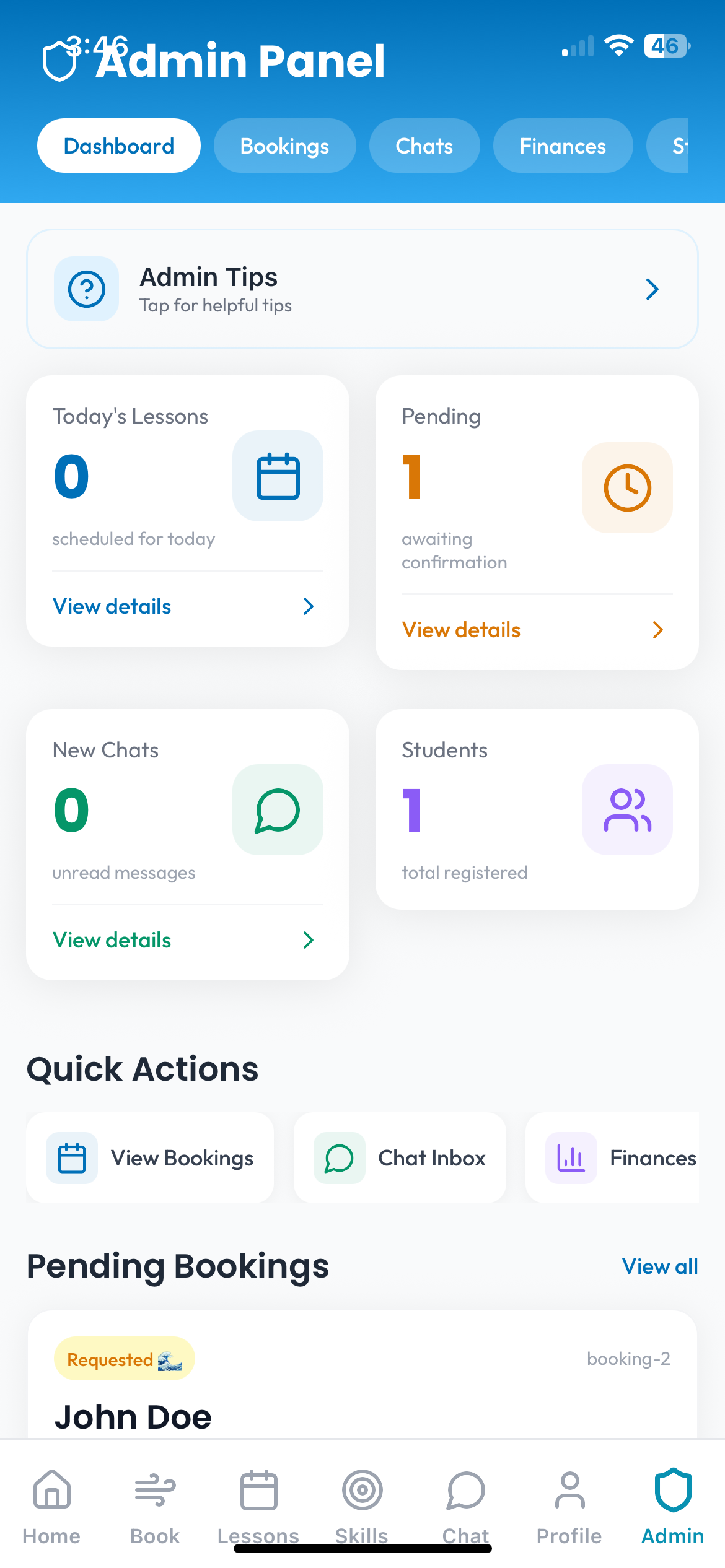
Task: Go to the Home tab
Action: (x=51, y=1506)
